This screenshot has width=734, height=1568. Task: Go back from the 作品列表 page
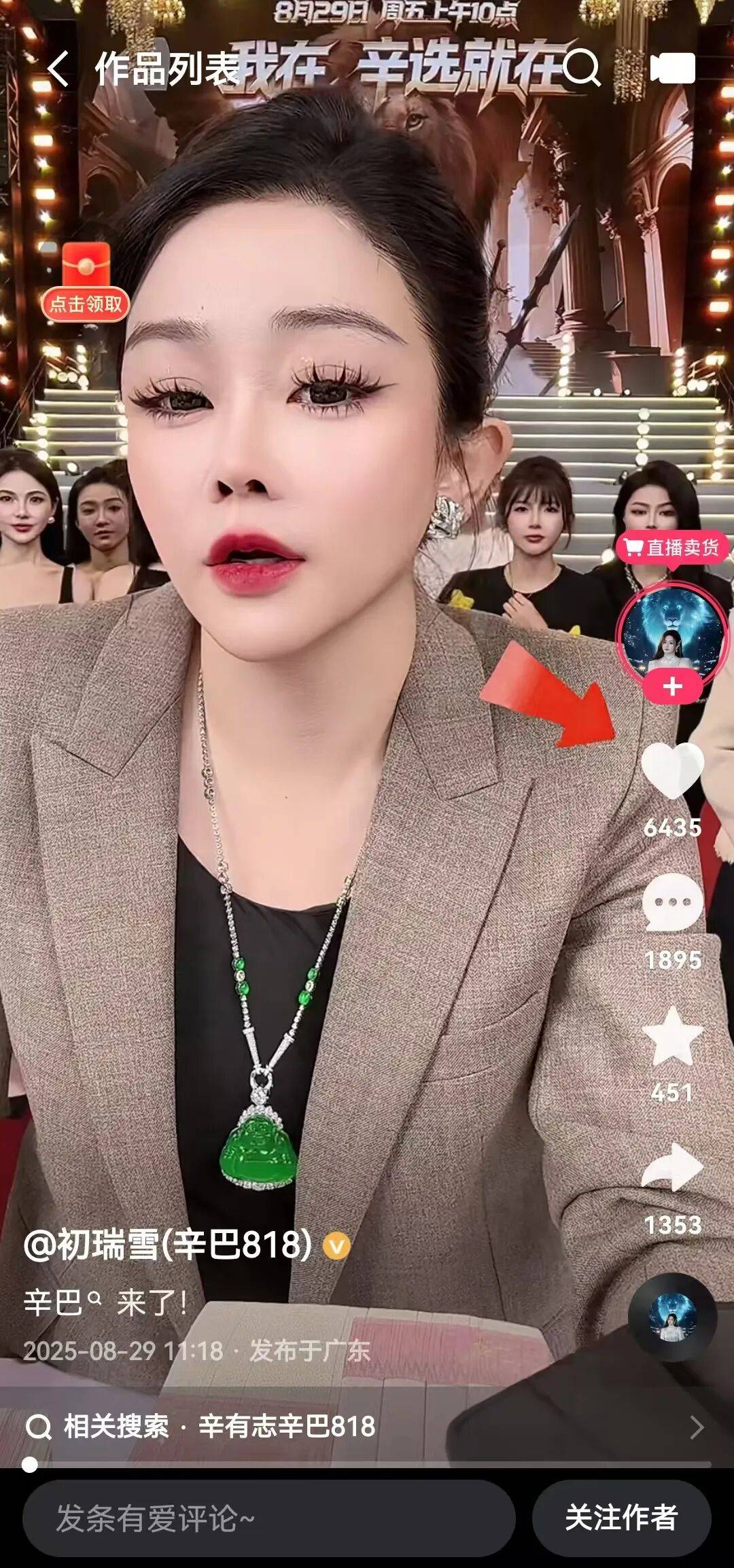[x=58, y=68]
